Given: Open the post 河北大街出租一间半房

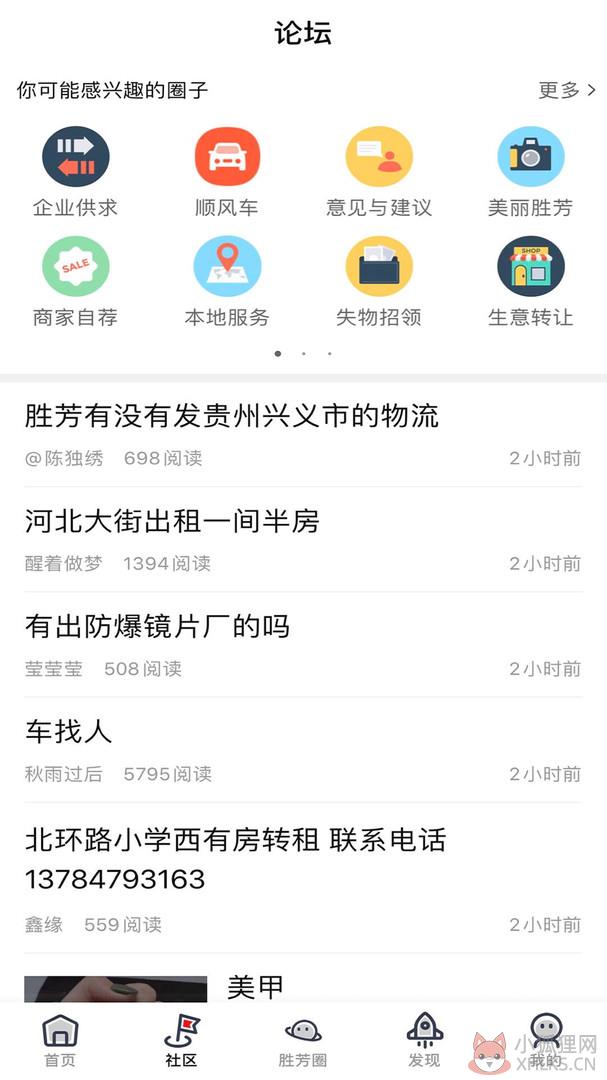Looking at the screenshot, I should pyautogui.click(x=303, y=539).
